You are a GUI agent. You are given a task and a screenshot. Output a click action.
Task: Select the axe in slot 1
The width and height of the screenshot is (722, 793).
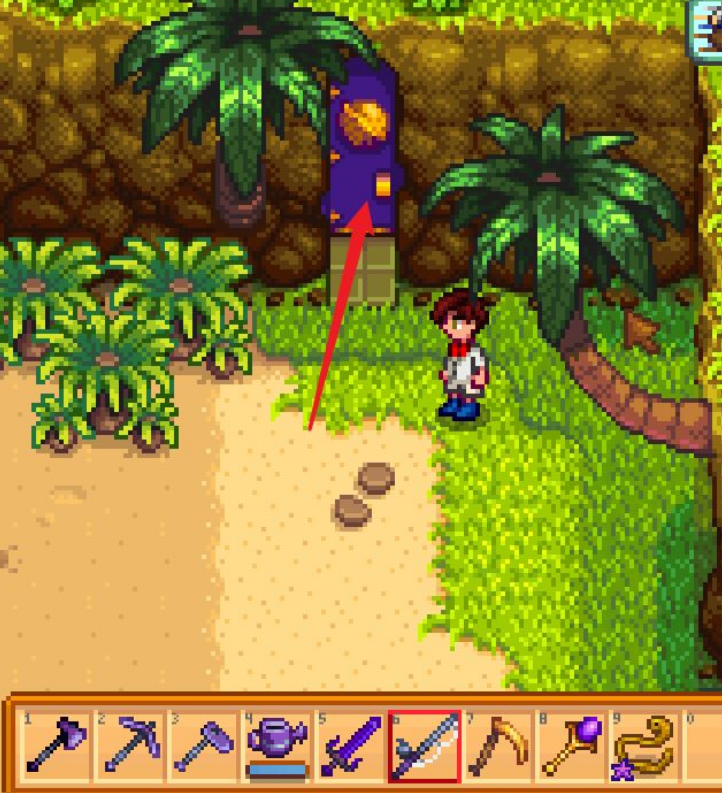(58, 745)
